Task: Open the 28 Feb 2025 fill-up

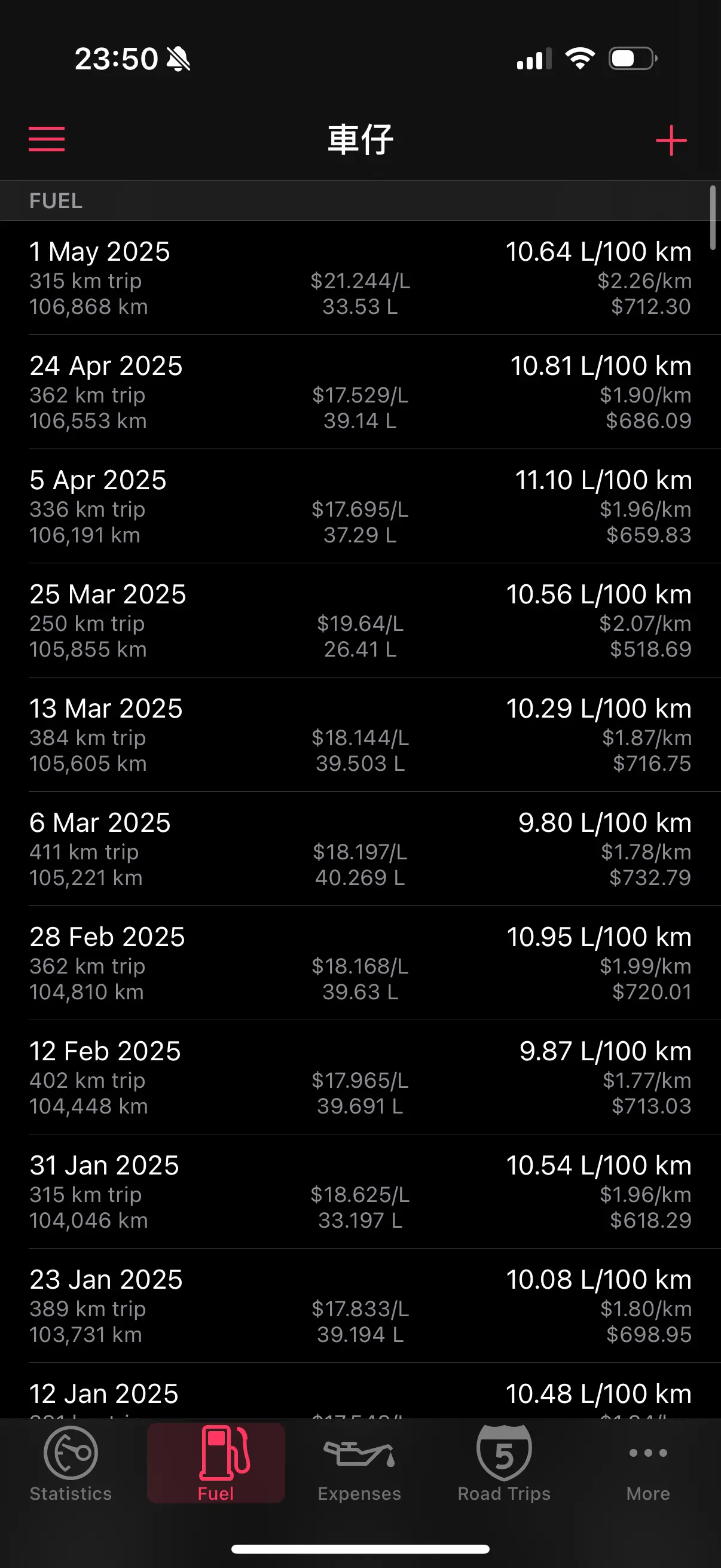Action: (360, 963)
